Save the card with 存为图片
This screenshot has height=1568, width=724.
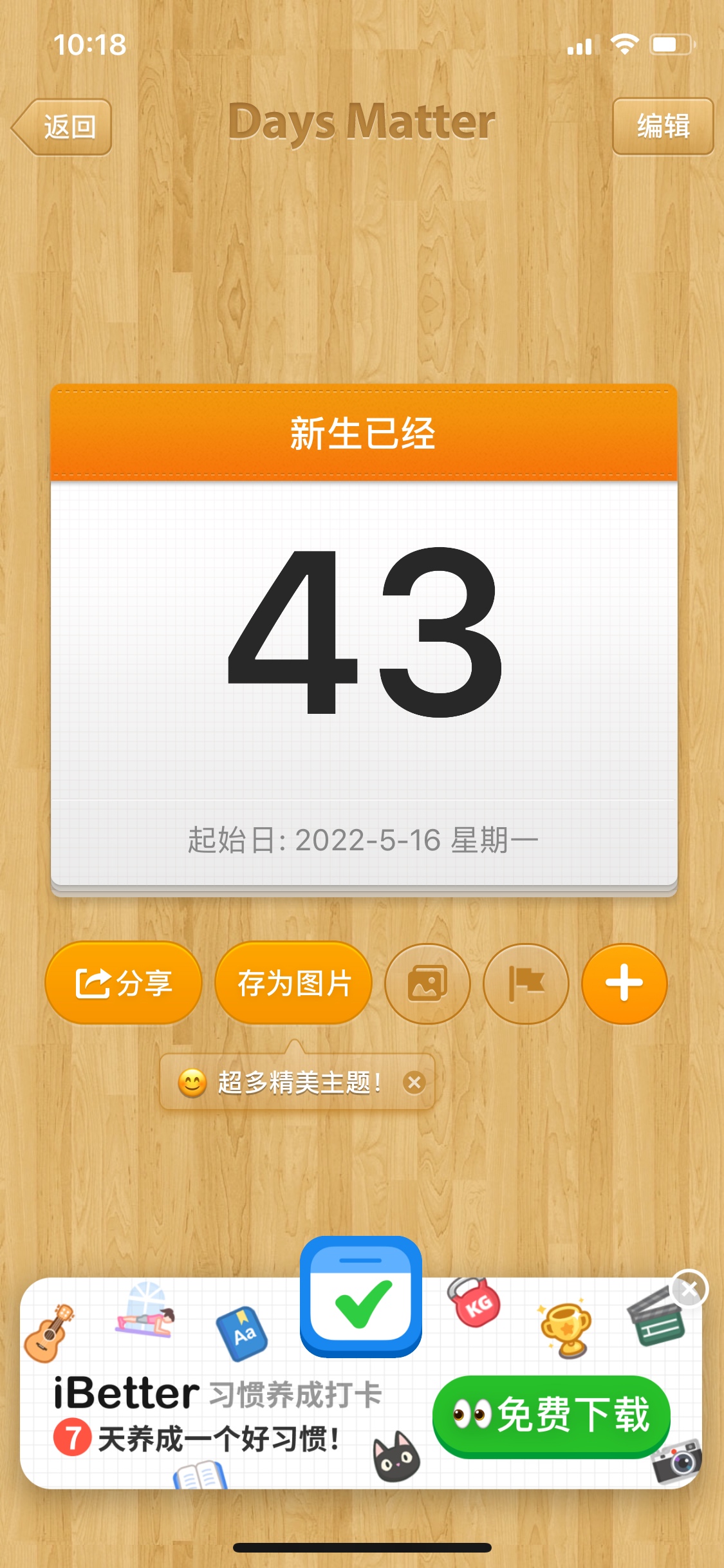tap(294, 983)
